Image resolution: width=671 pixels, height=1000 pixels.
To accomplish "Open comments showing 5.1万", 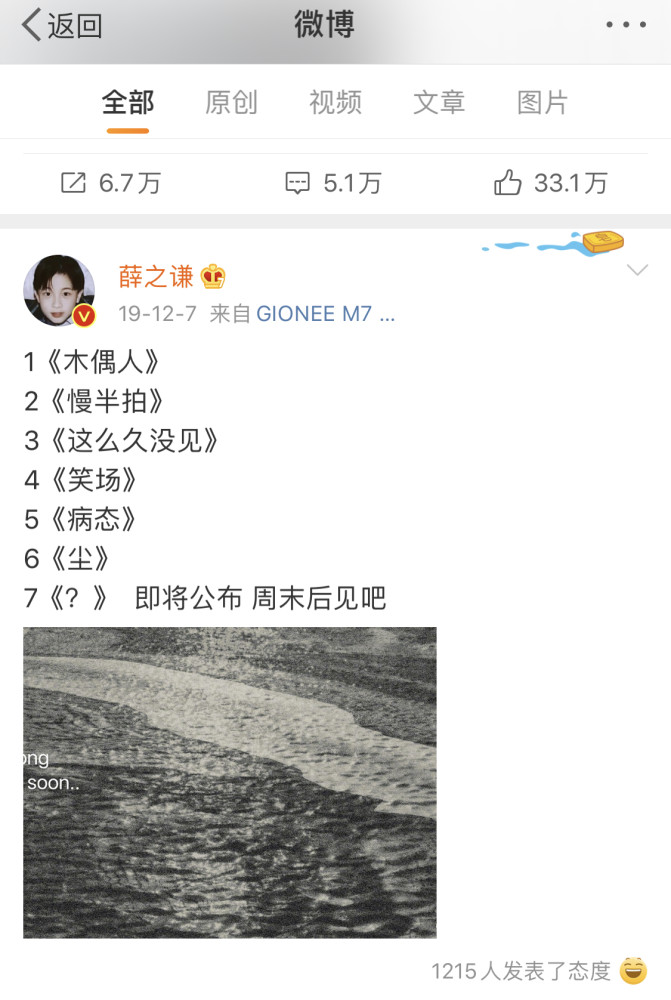I will [x=334, y=183].
